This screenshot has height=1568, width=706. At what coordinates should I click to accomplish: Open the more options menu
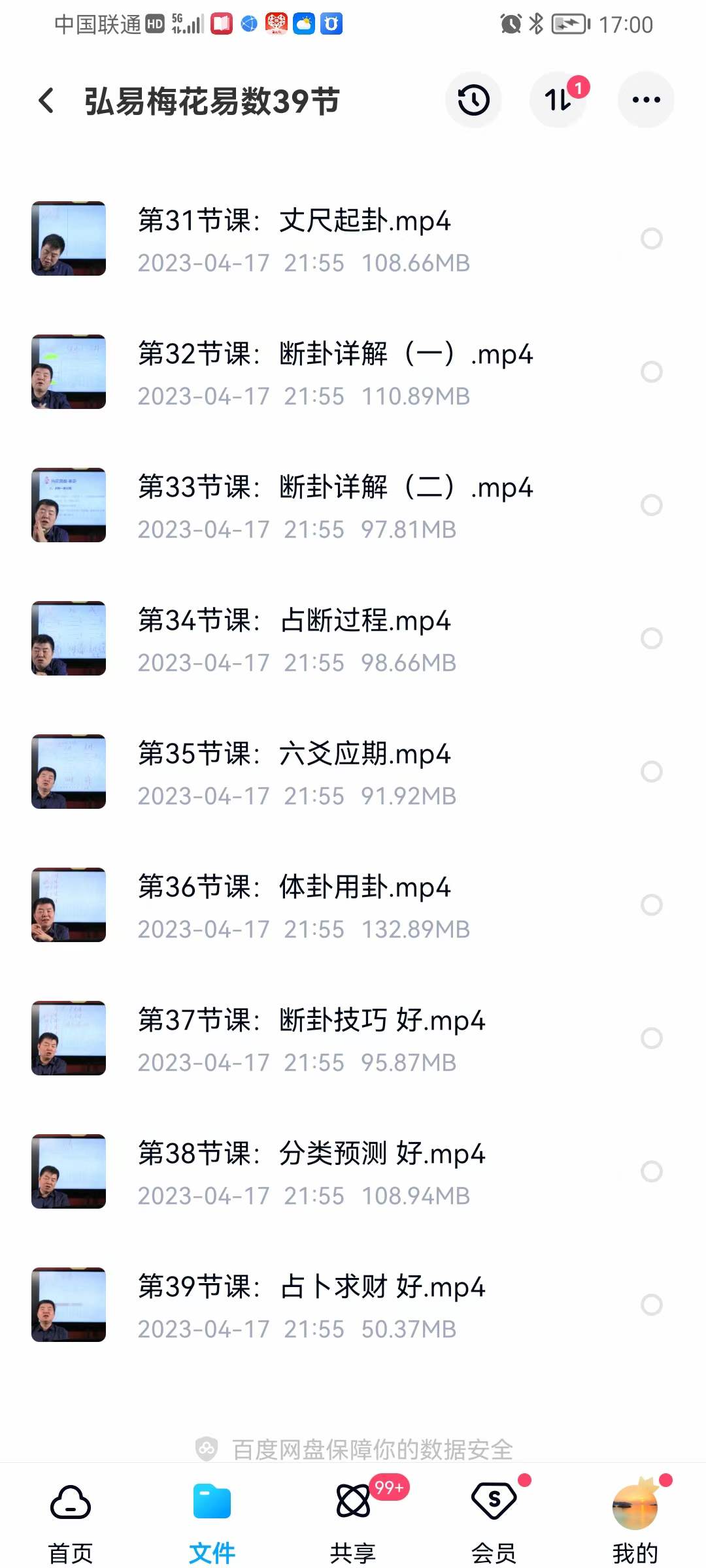(645, 101)
